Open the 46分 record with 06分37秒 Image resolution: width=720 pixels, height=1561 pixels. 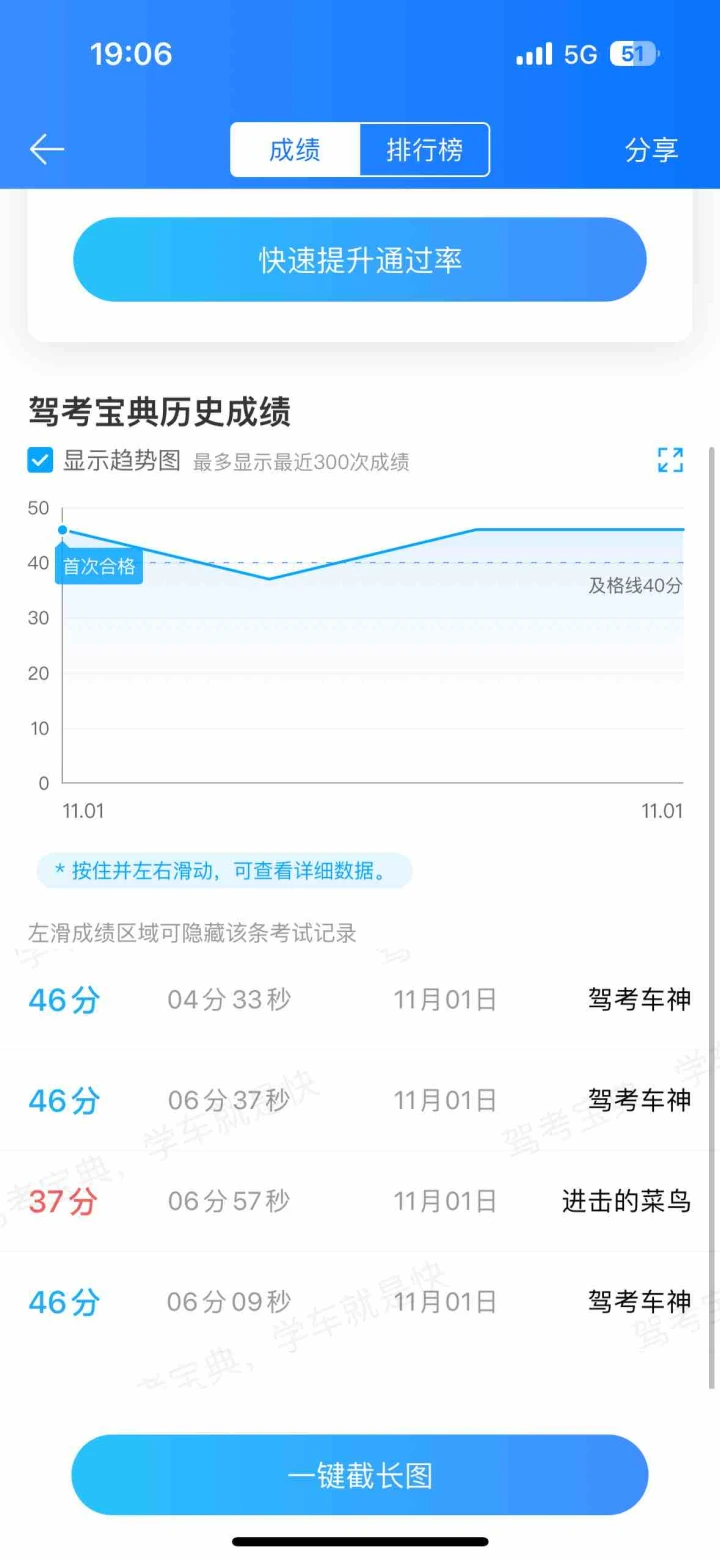click(x=360, y=1100)
